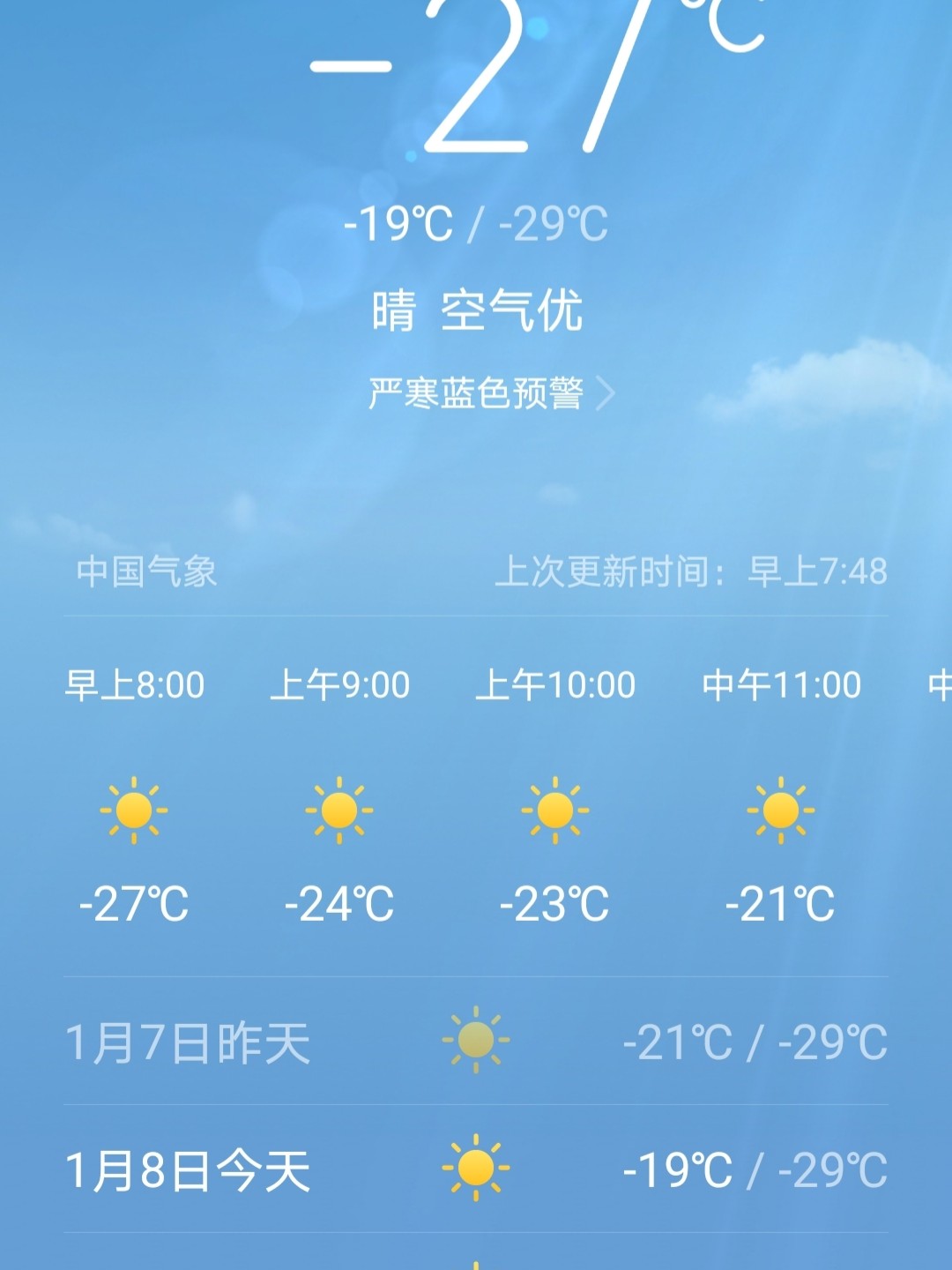This screenshot has height=1270, width=952.
Task: Open the 中国气象 data source
Action: 146,571
